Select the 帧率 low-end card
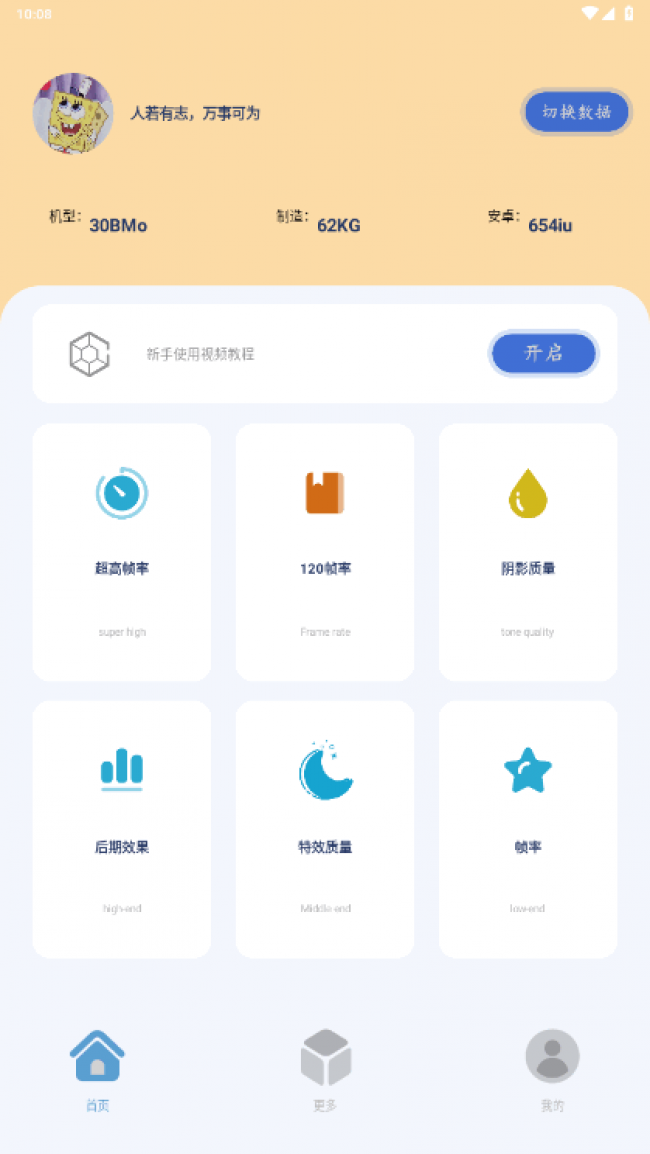 [x=528, y=829]
